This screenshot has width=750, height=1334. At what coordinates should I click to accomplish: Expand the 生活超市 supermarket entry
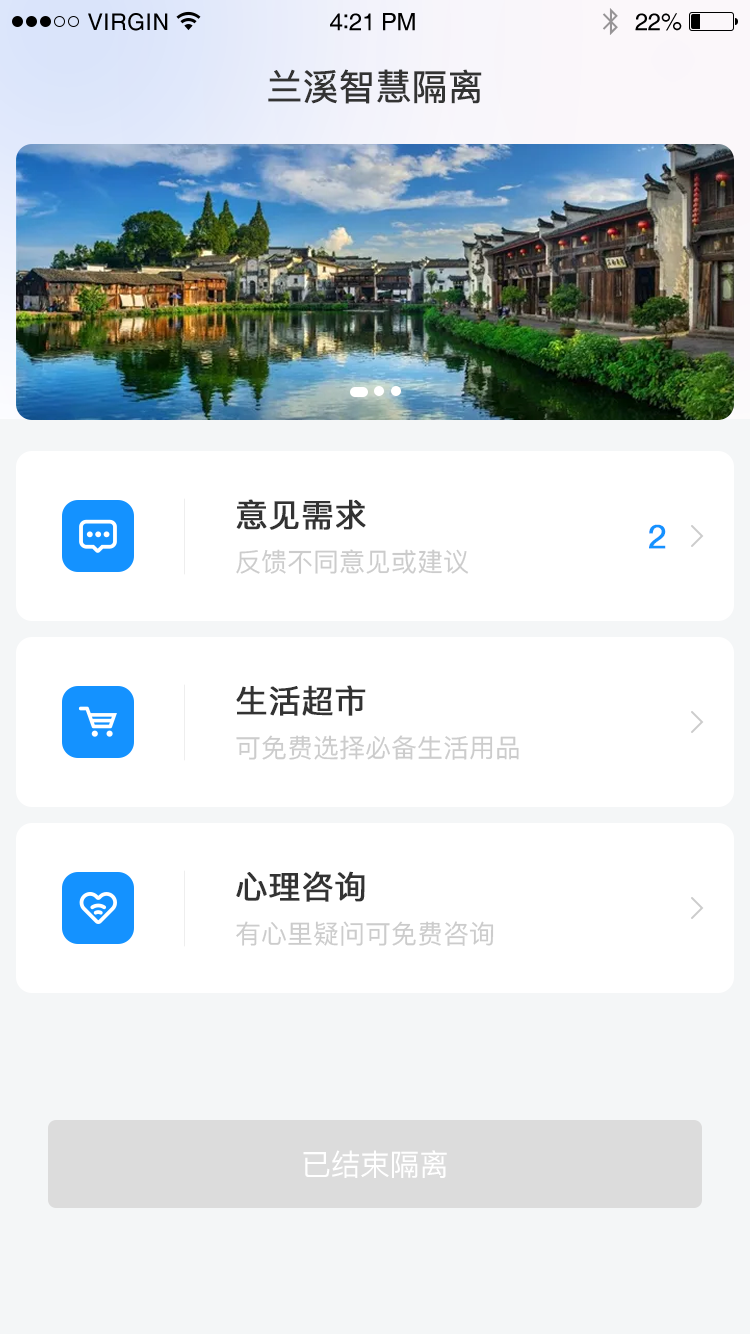coord(696,722)
